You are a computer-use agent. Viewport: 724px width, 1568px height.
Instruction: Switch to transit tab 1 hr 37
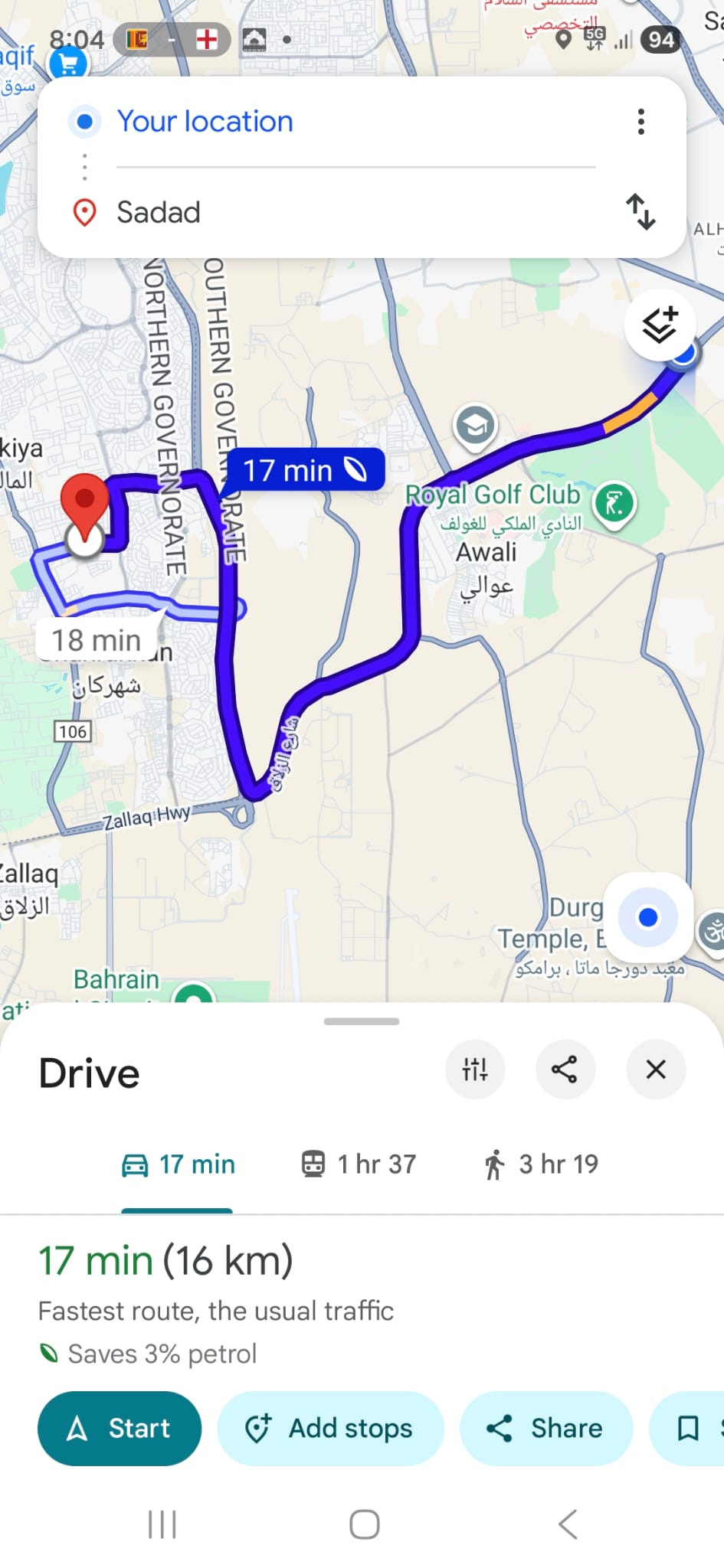[359, 1165]
